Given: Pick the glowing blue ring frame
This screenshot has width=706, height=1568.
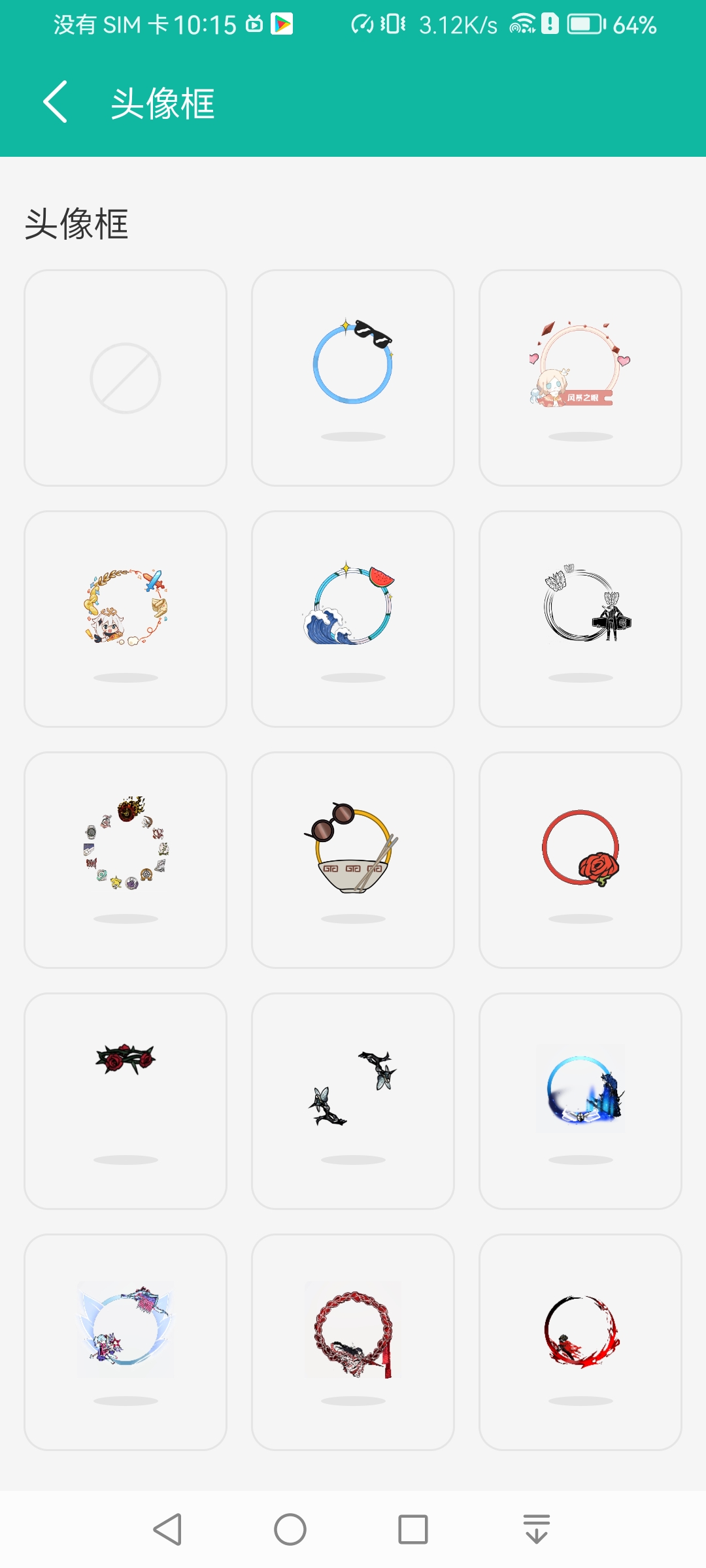Looking at the screenshot, I should point(580,1101).
